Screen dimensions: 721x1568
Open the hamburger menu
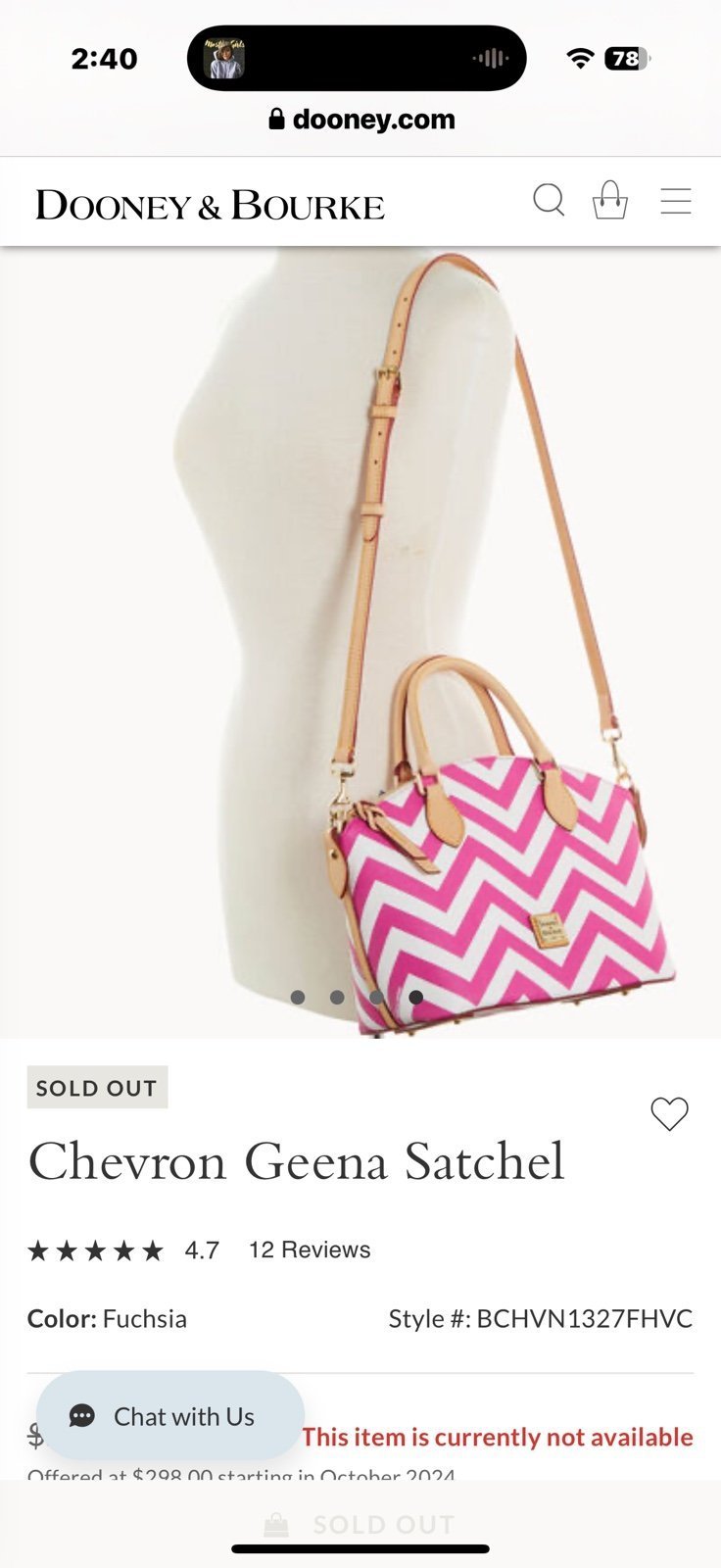click(676, 201)
